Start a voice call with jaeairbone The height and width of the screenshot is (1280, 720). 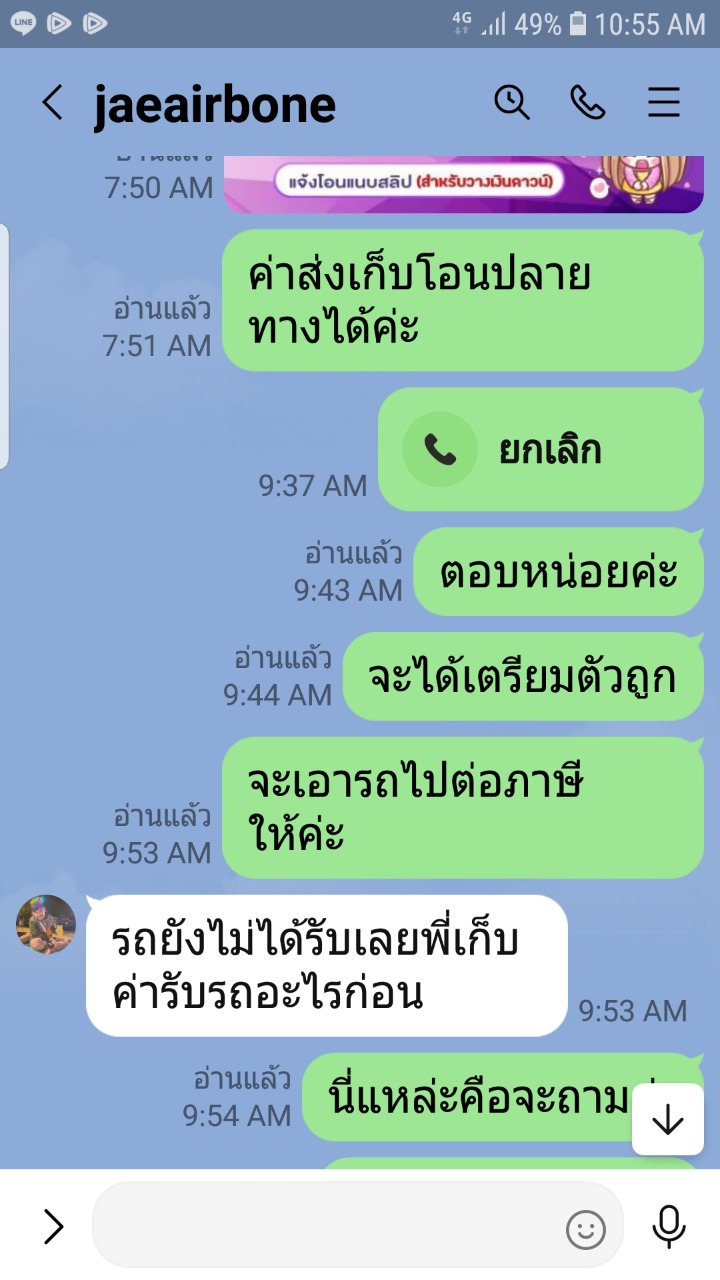[x=588, y=103]
